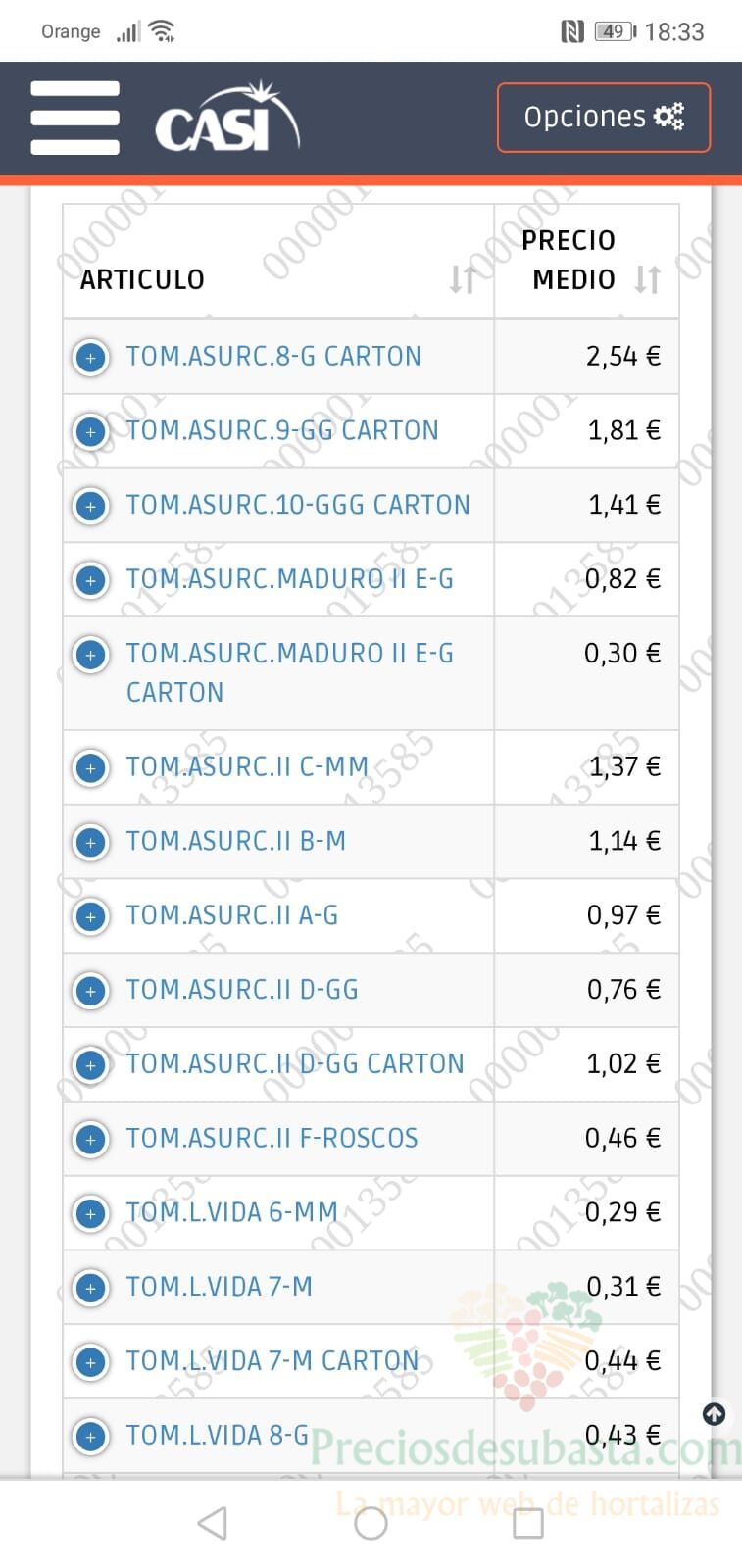Tap the system home button
The image size is (742, 1568).
click(x=371, y=1523)
